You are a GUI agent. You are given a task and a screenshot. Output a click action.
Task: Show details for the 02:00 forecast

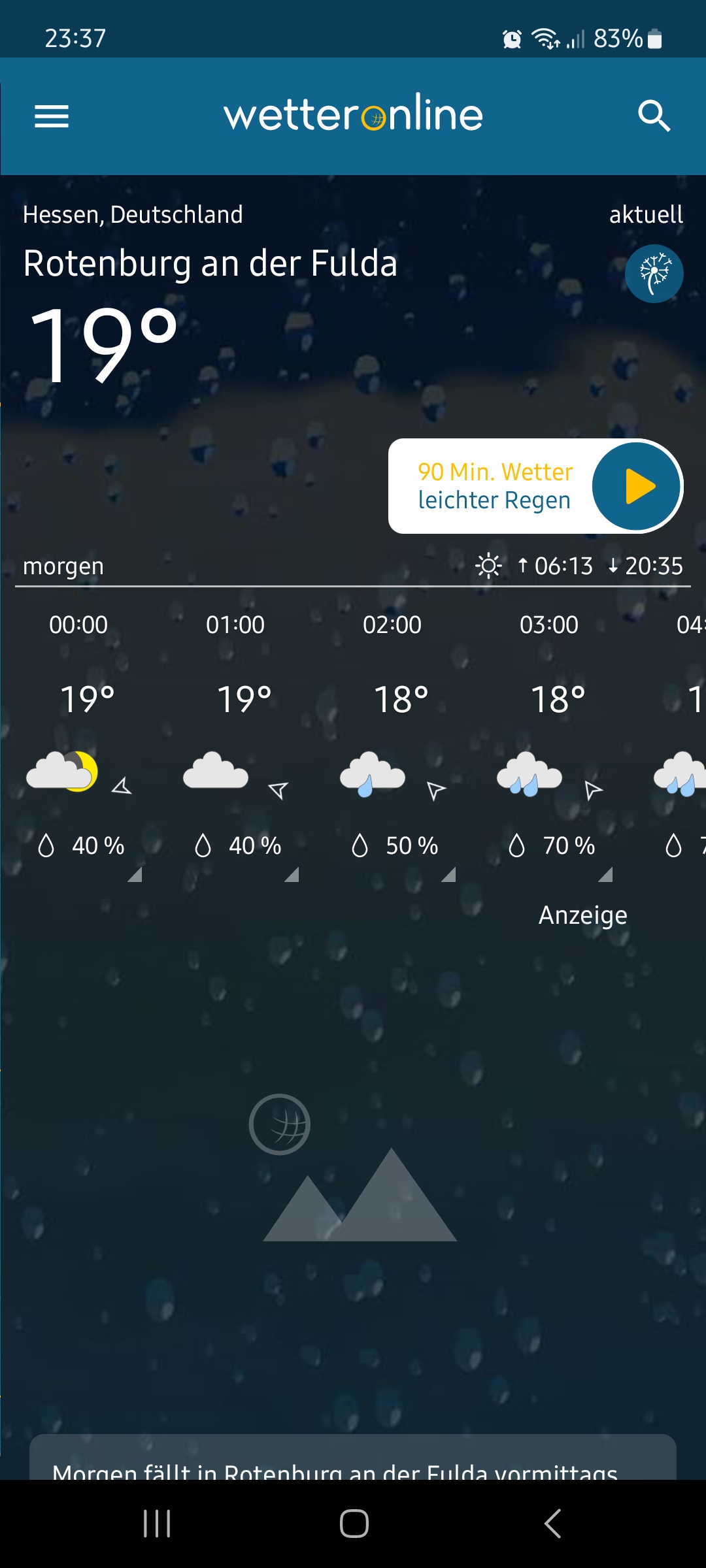point(448,874)
